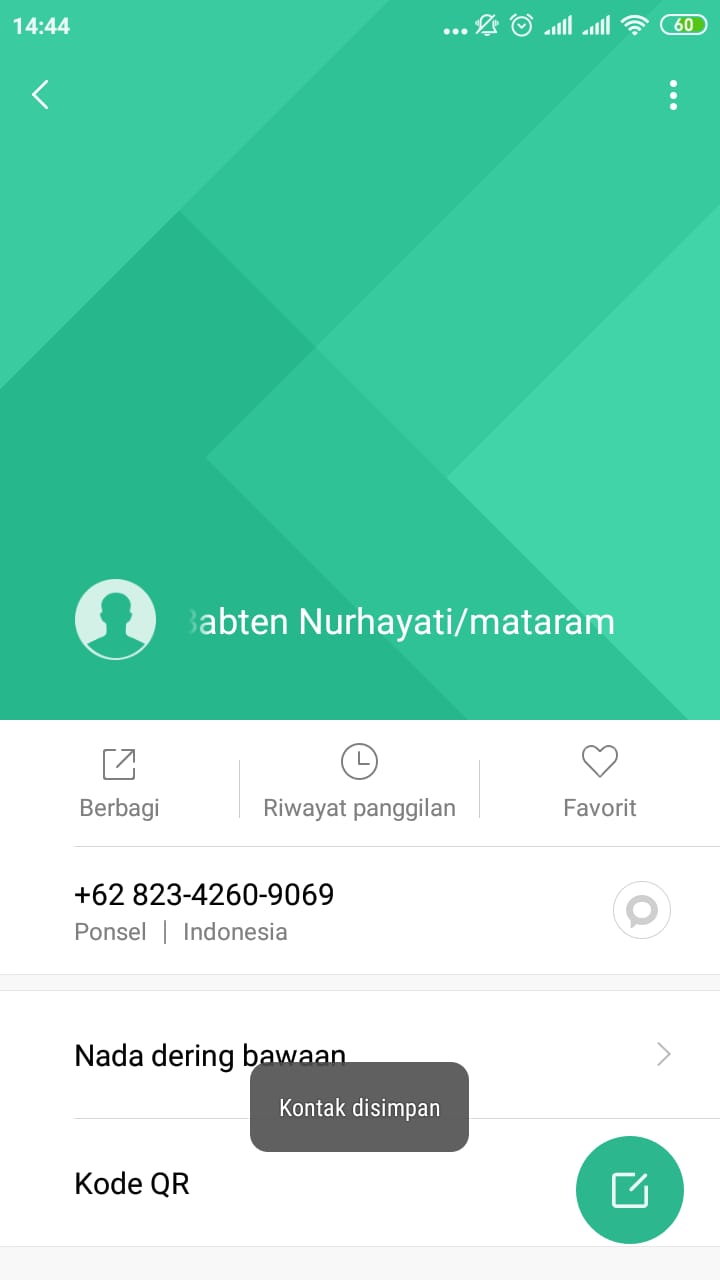
Task: Edit this contact with the floating button
Action: pos(629,1190)
